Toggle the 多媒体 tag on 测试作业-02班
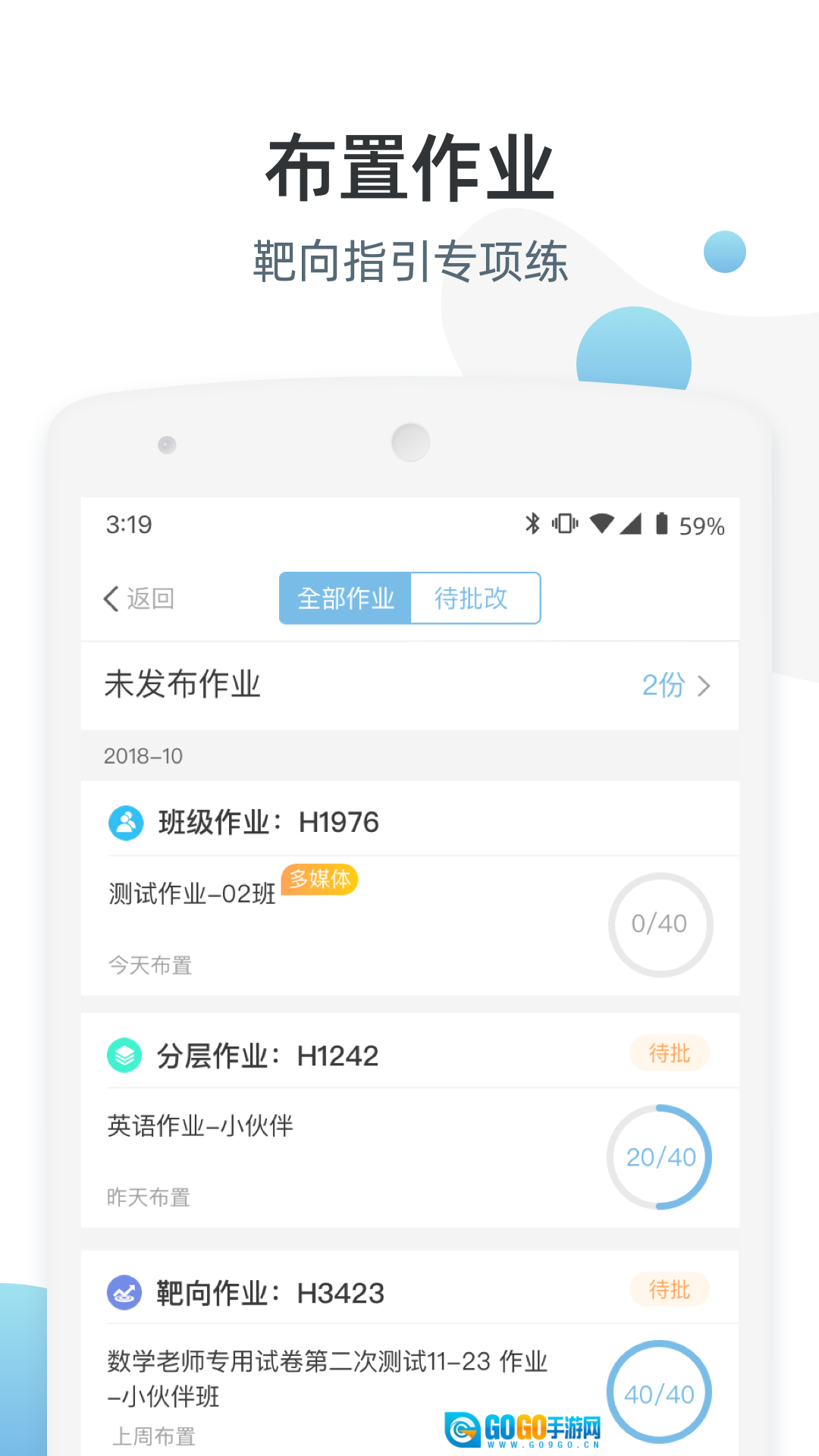The image size is (819, 1456). tap(319, 880)
